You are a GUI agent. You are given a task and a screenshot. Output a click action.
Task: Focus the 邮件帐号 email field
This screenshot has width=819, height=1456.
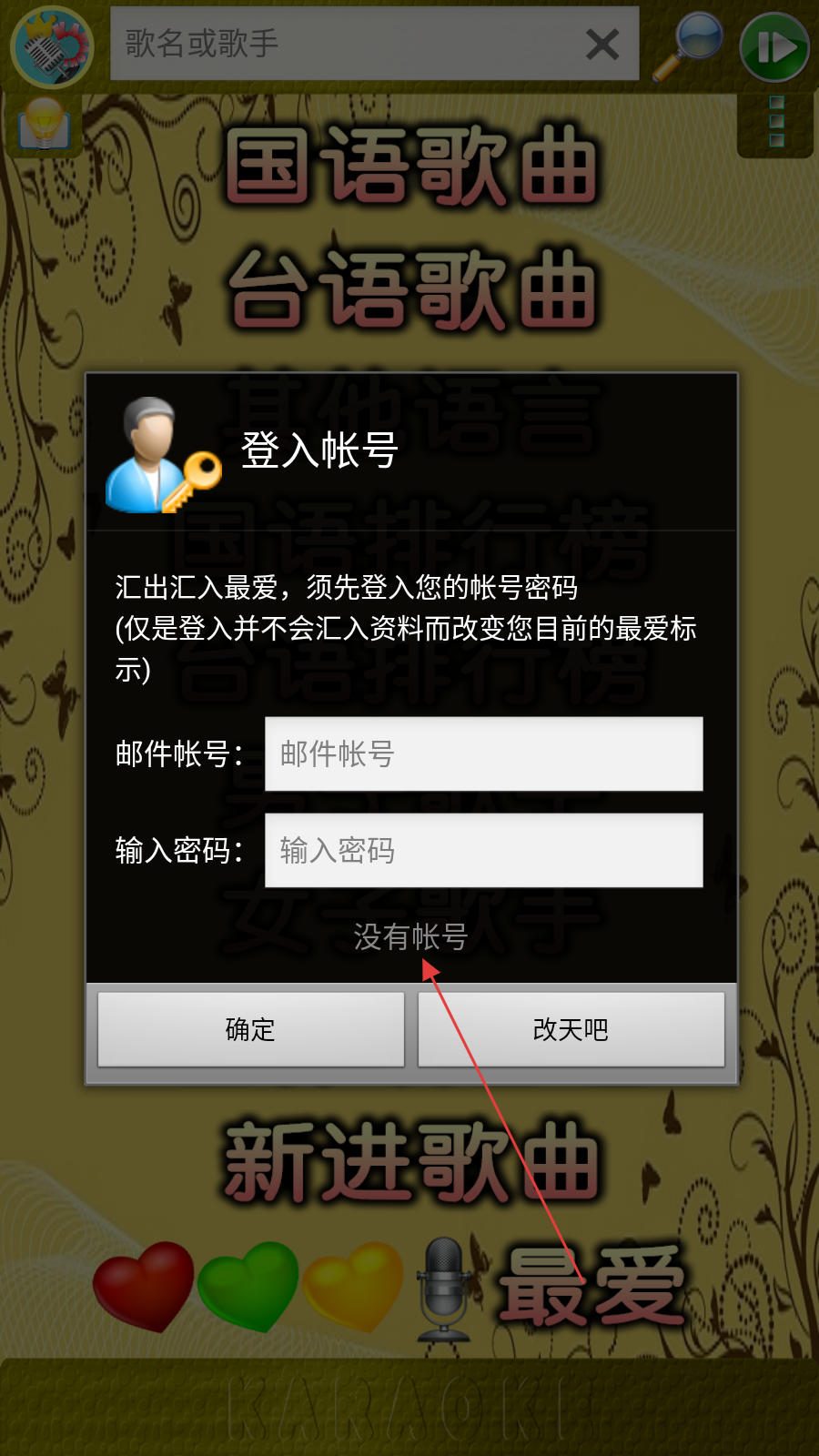(x=483, y=753)
